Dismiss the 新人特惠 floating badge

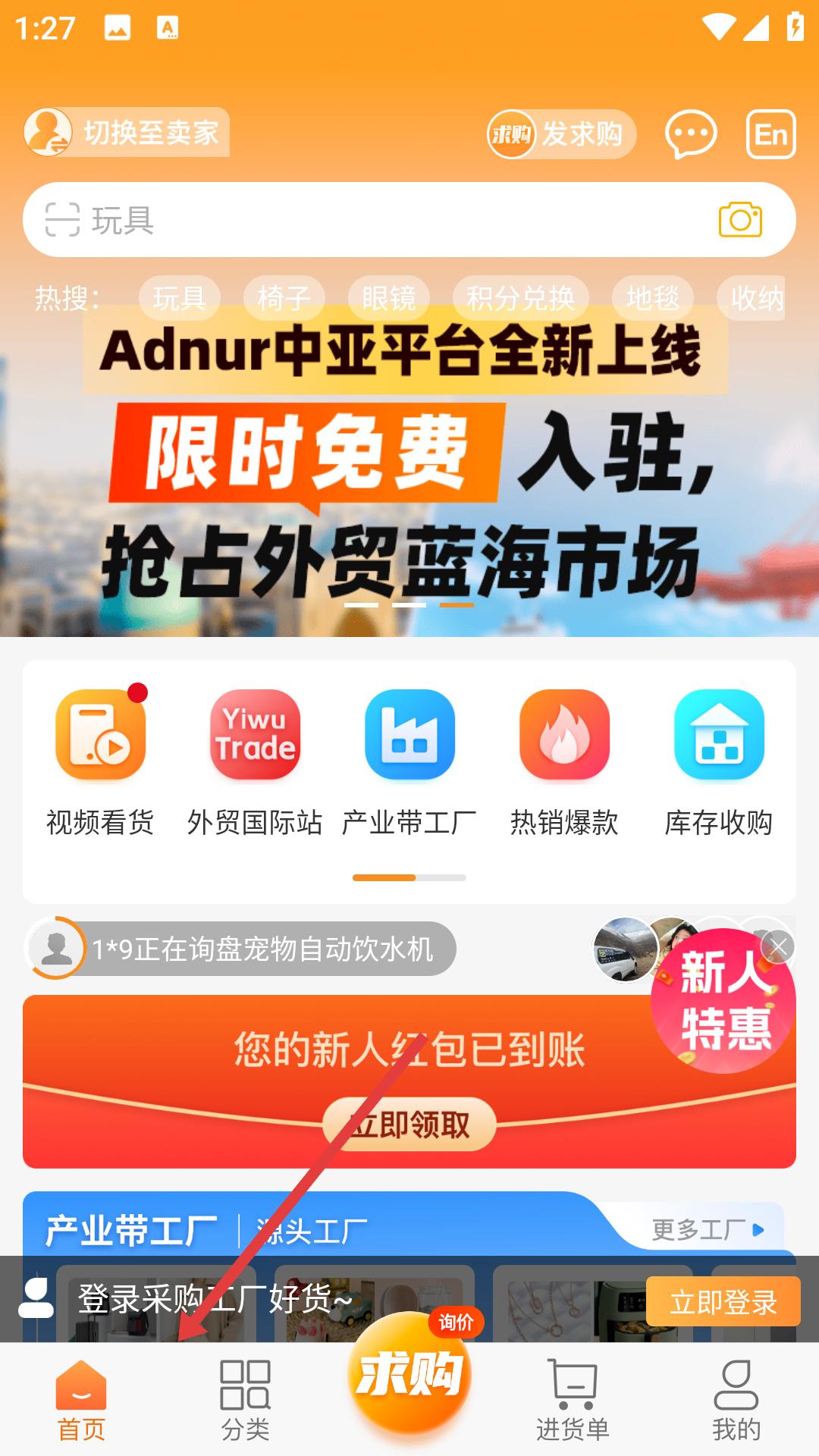[x=778, y=946]
